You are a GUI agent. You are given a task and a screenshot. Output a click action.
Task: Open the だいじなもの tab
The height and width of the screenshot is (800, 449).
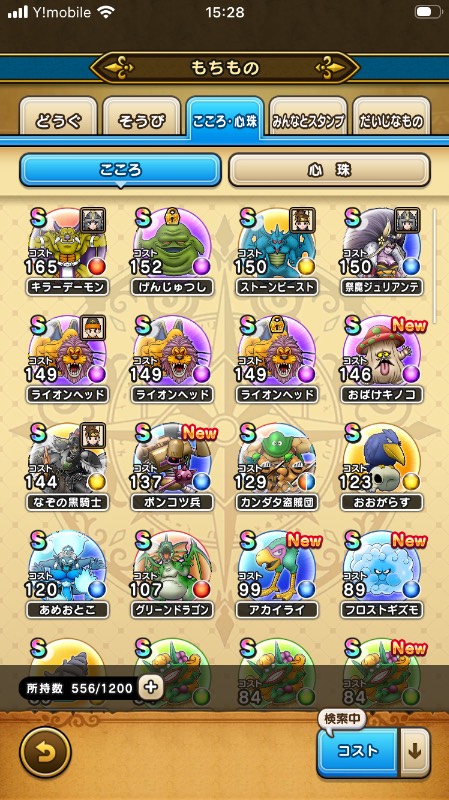click(391, 117)
